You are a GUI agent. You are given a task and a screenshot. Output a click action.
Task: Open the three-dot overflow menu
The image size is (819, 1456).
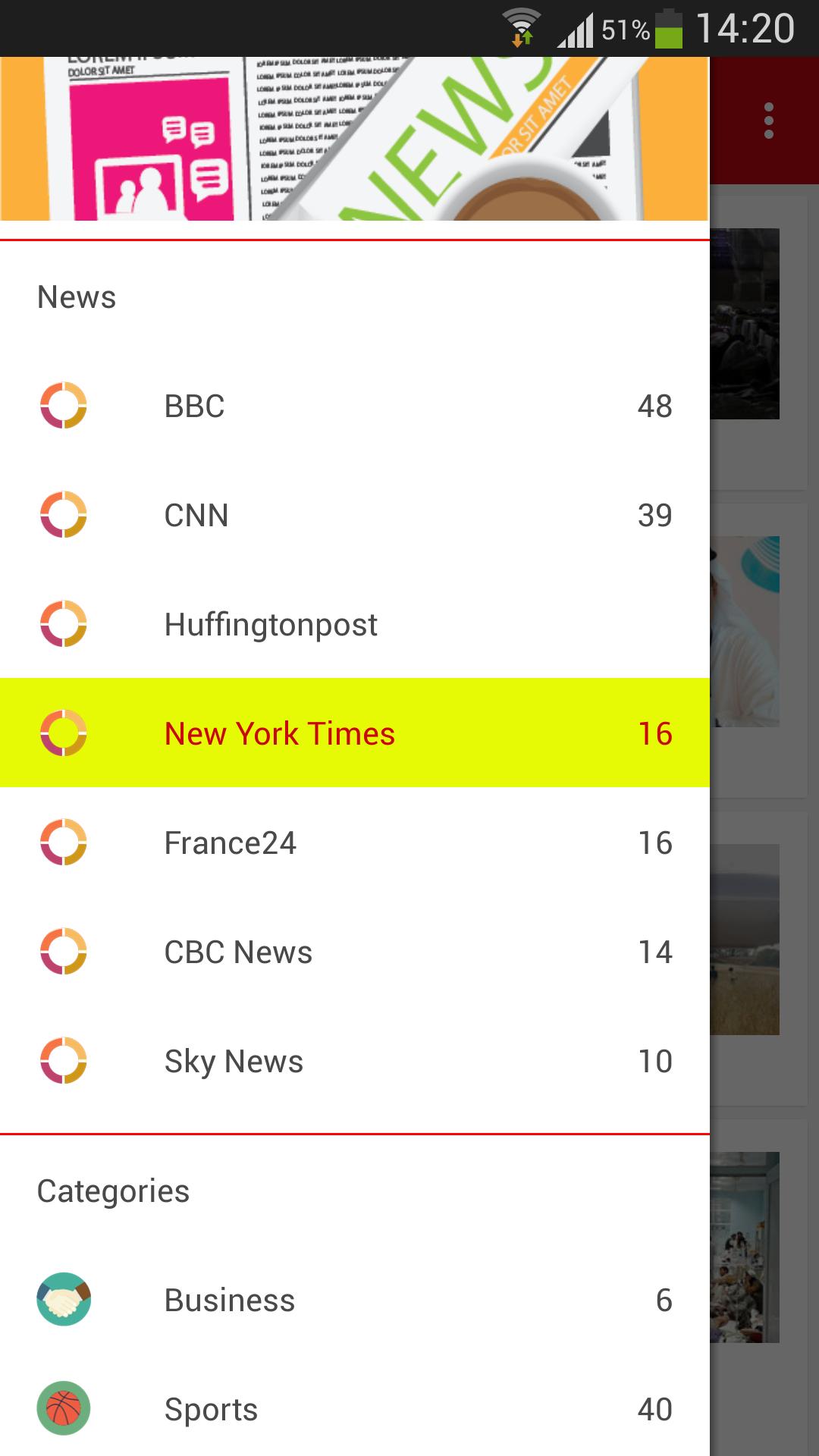pyautogui.click(x=769, y=121)
